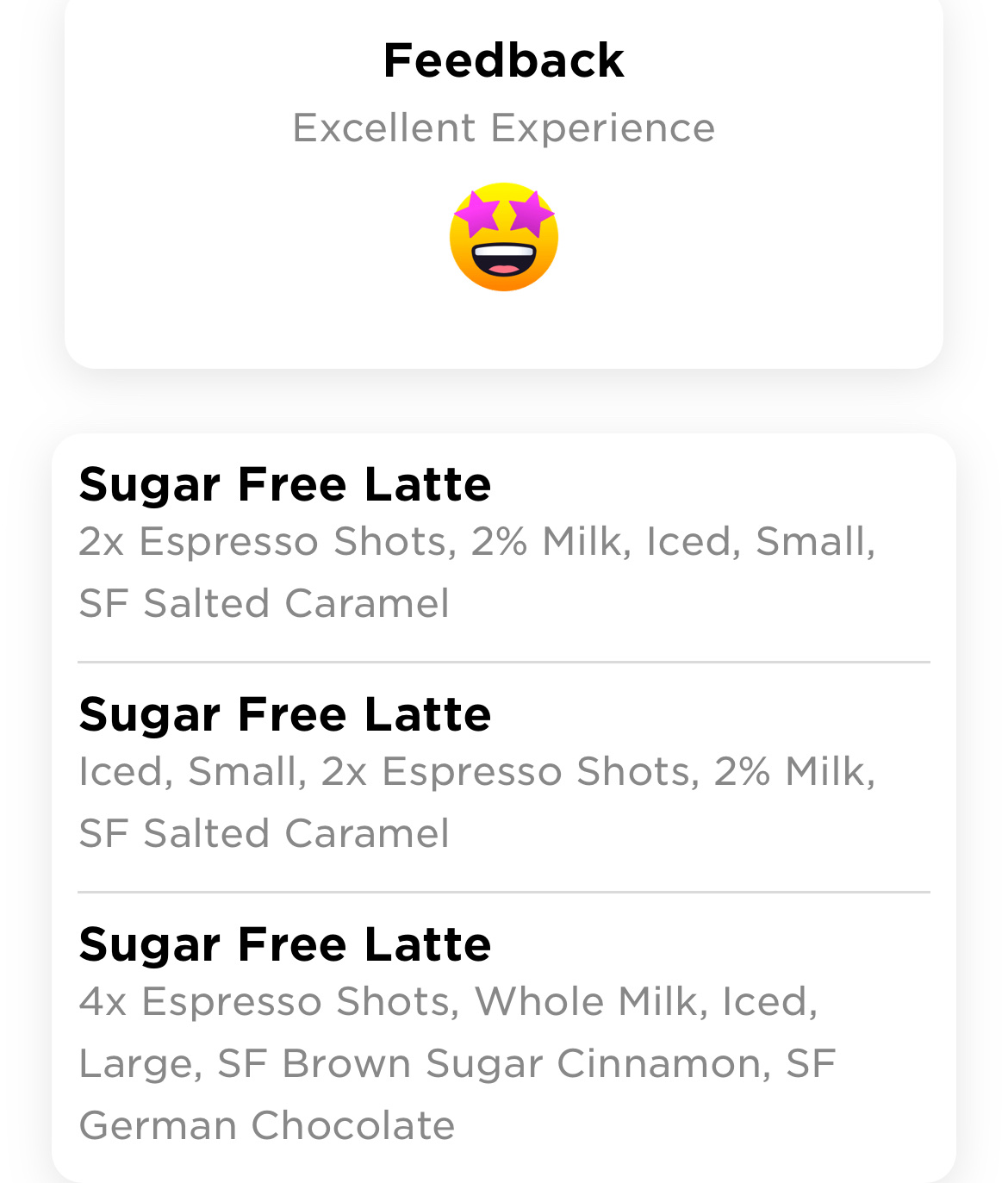
Task: Open the Excellent Experience feedback card
Action: pos(503,181)
